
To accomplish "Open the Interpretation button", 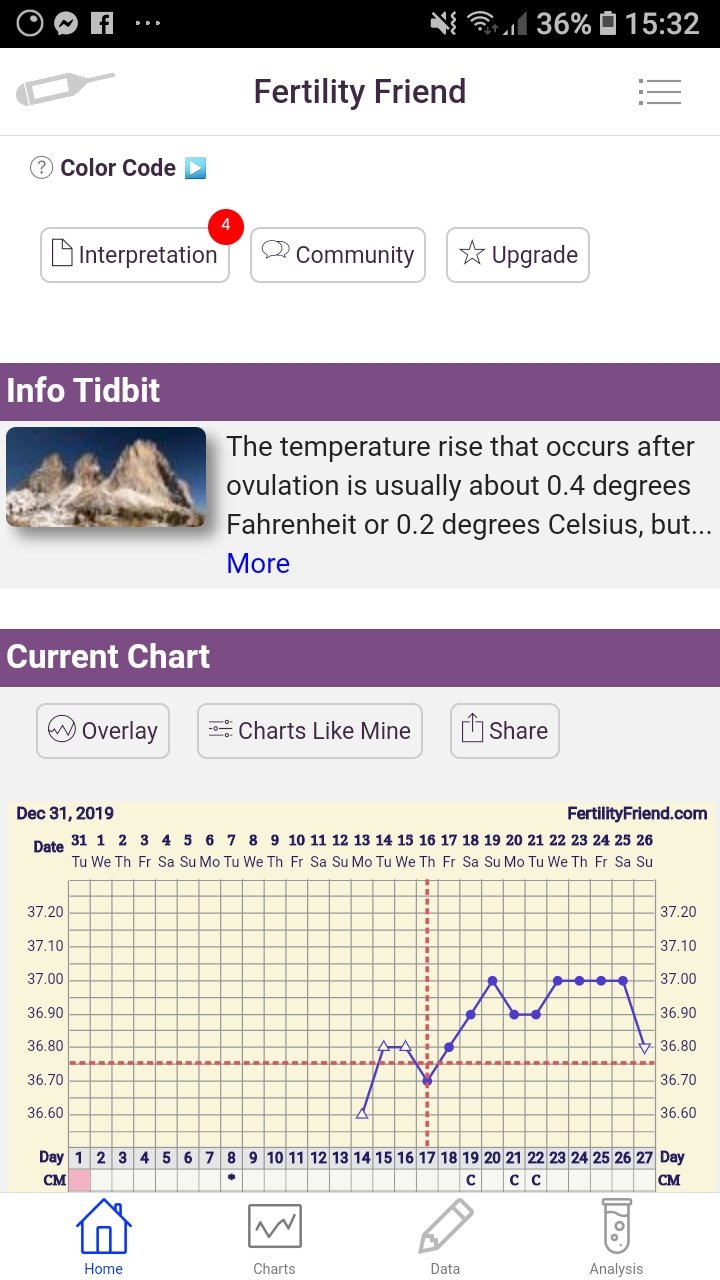I will 135,255.
